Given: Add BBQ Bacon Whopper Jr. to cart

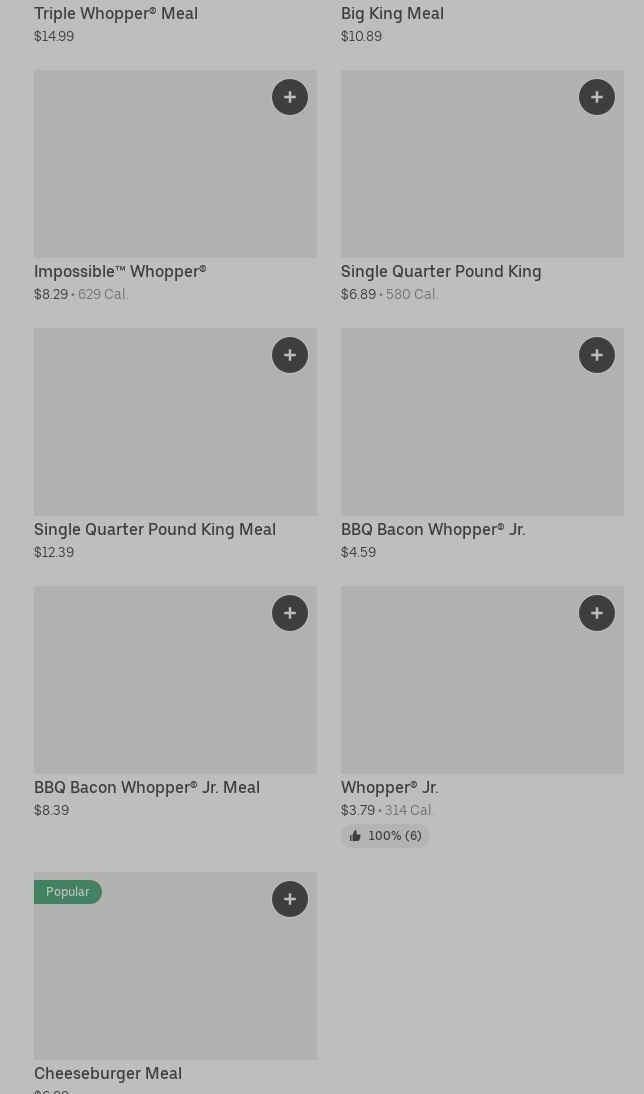Looking at the screenshot, I should click(x=597, y=355).
